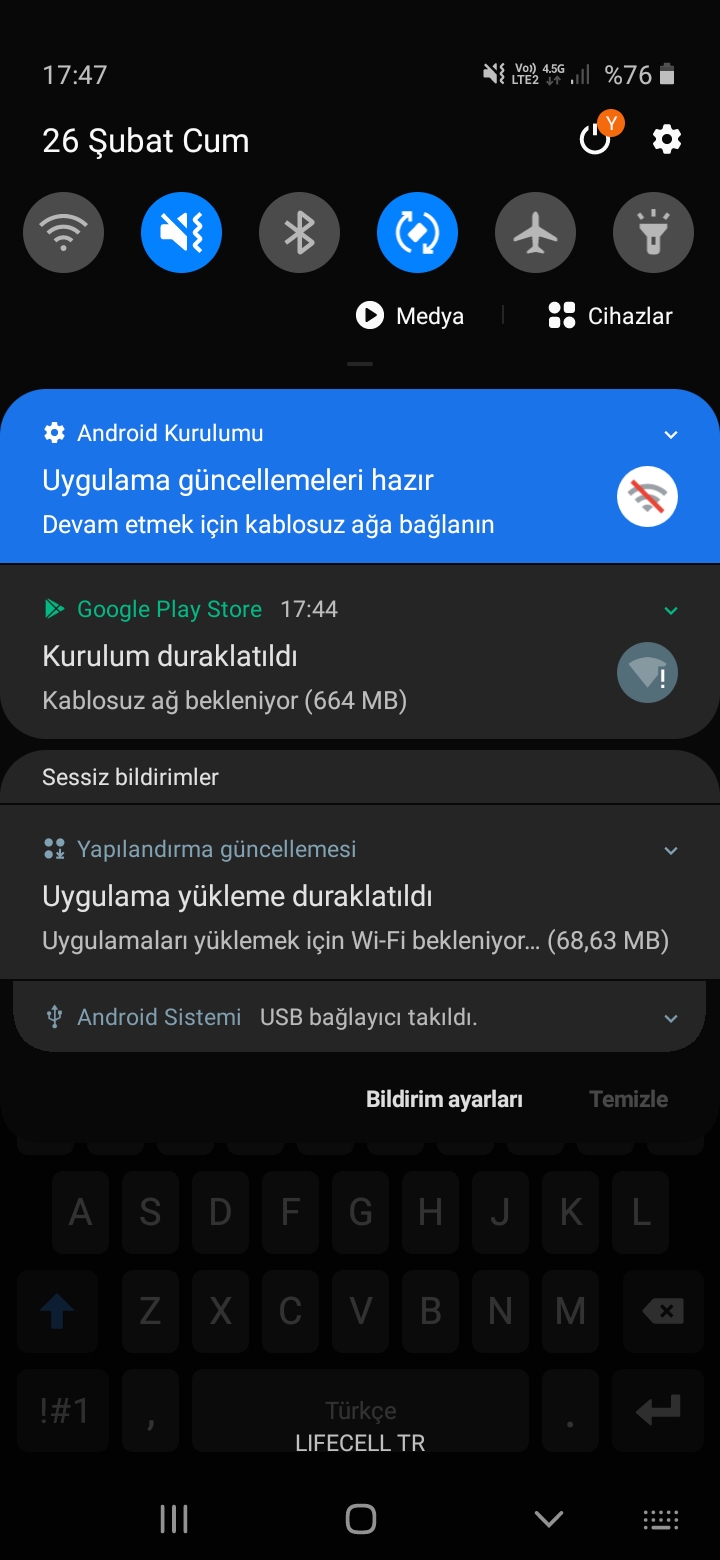Open settings gear icon
Image resolution: width=720 pixels, height=1560 pixels.
667,140
